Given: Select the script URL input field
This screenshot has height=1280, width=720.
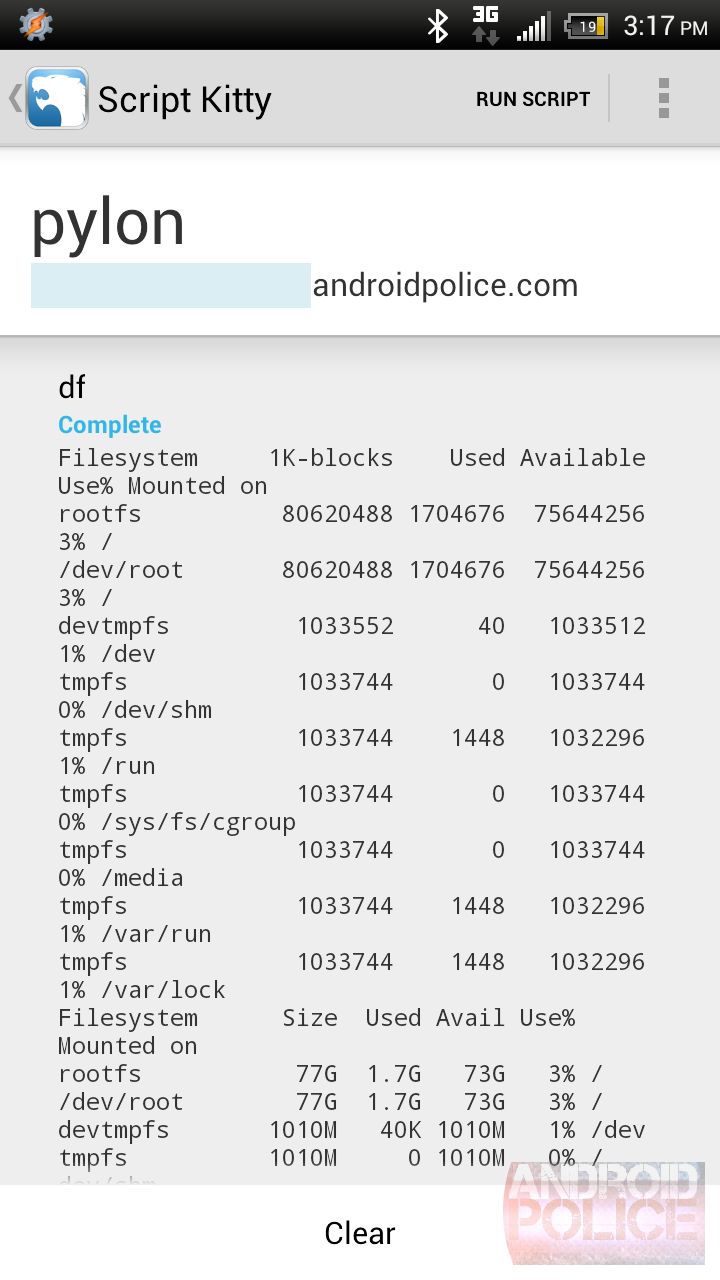Looking at the screenshot, I should click(x=170, y=285).
